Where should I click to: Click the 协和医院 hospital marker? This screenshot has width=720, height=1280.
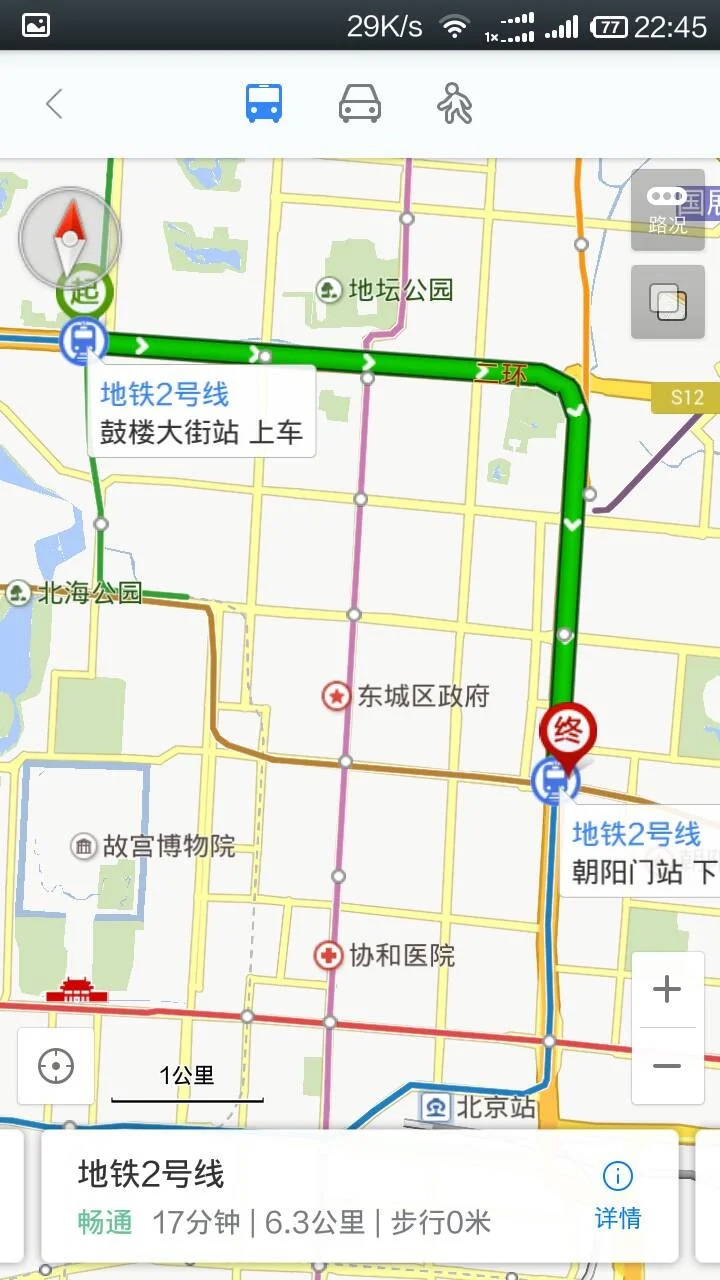pyautogui.click(x=330, y=956)
